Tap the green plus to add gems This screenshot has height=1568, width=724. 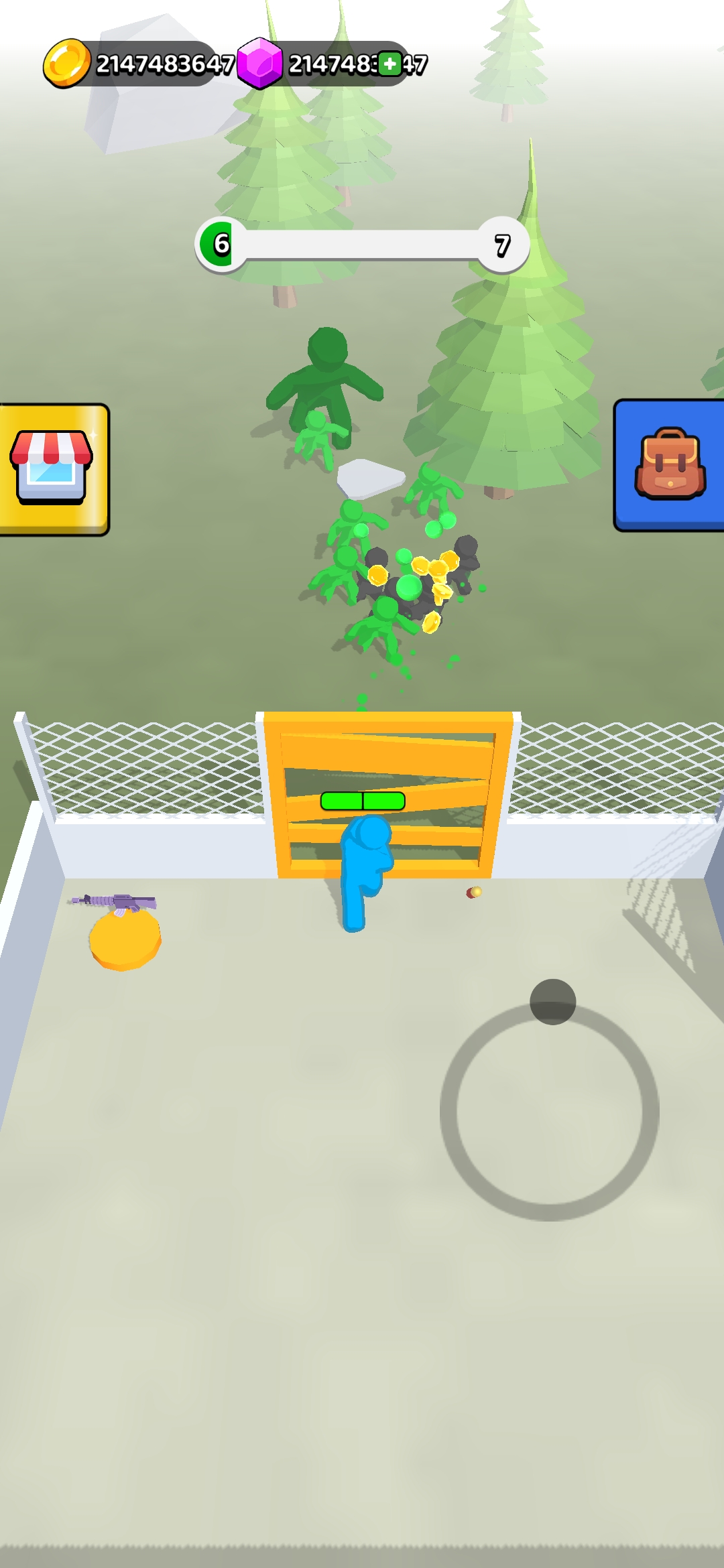(390, 64)
